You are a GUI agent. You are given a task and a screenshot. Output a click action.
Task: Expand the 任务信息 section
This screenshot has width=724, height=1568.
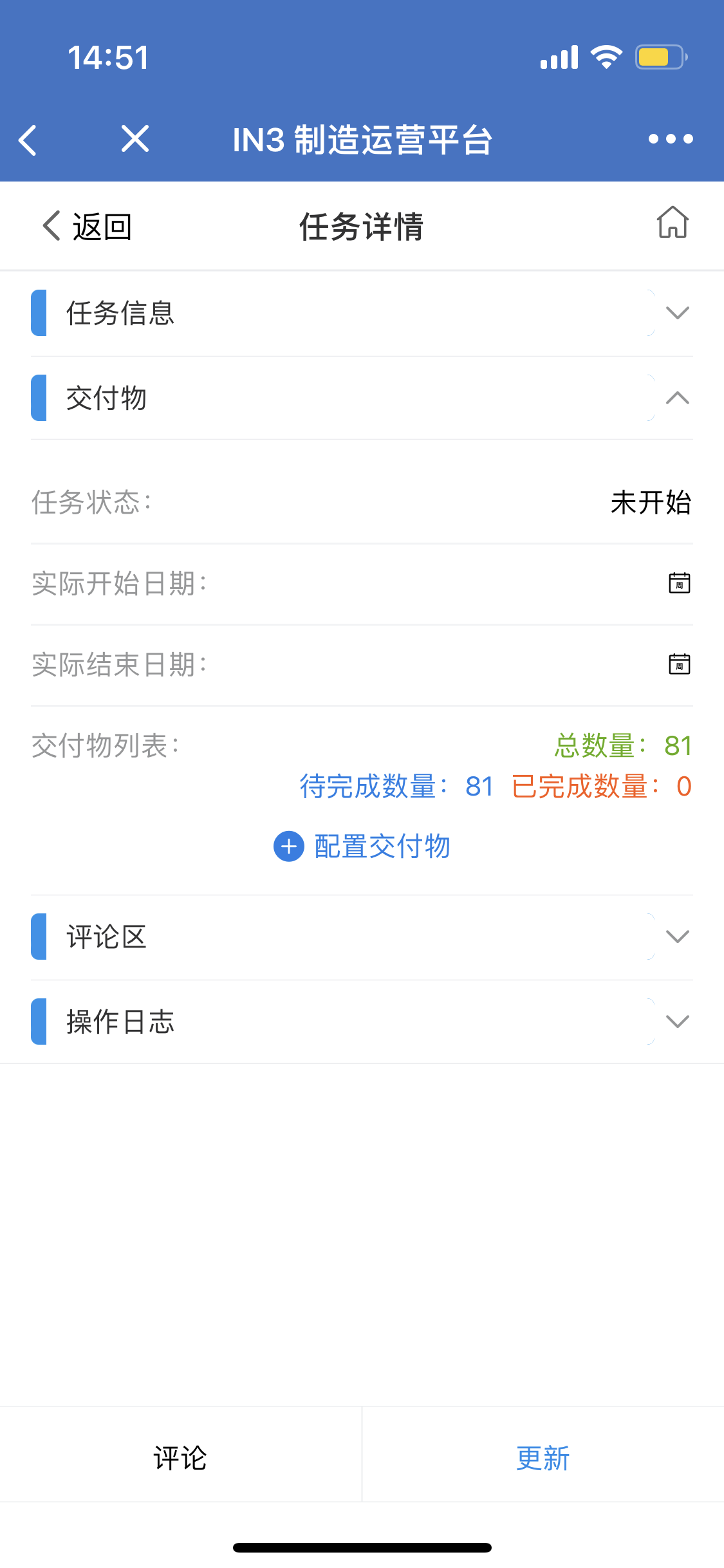coord(677,313)
